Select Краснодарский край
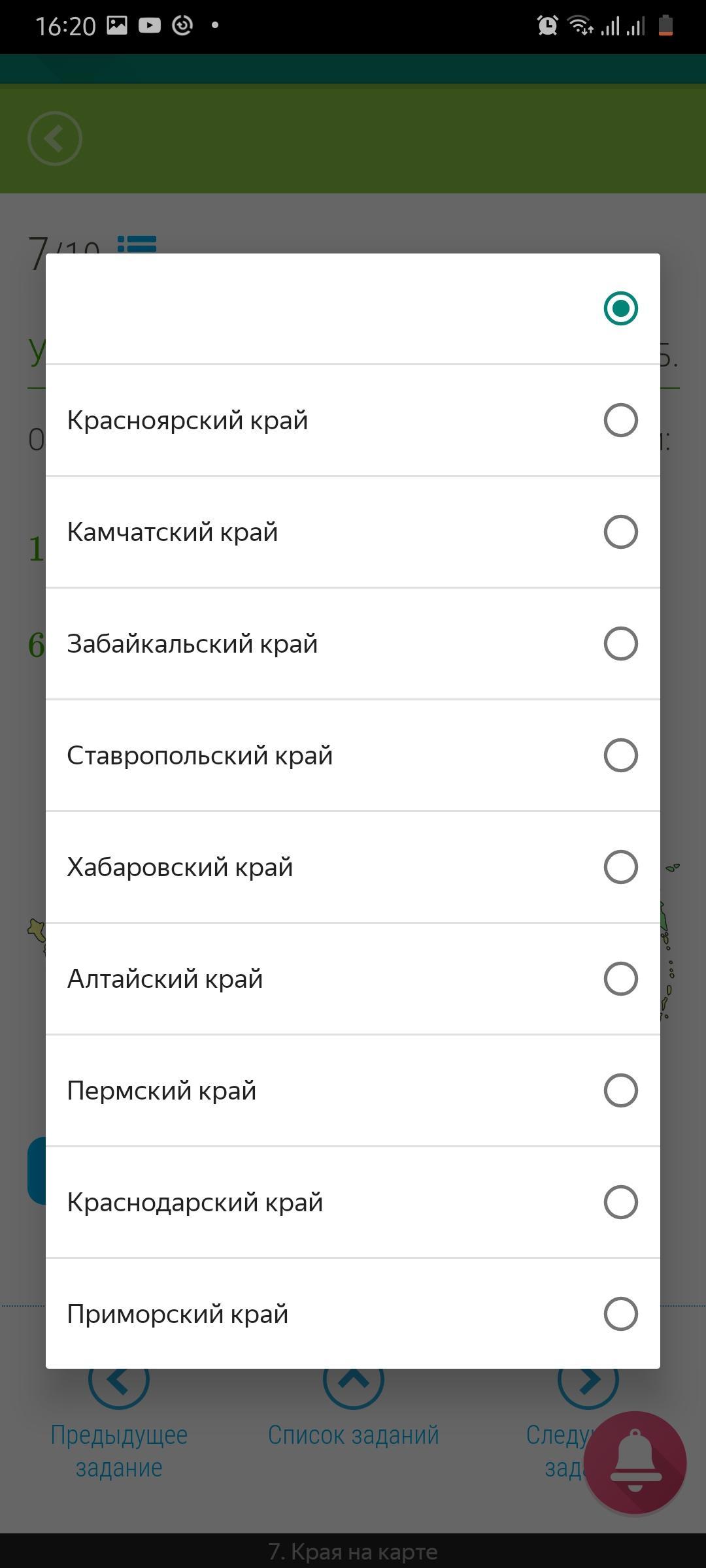706x1568 pixels. 353,1202
